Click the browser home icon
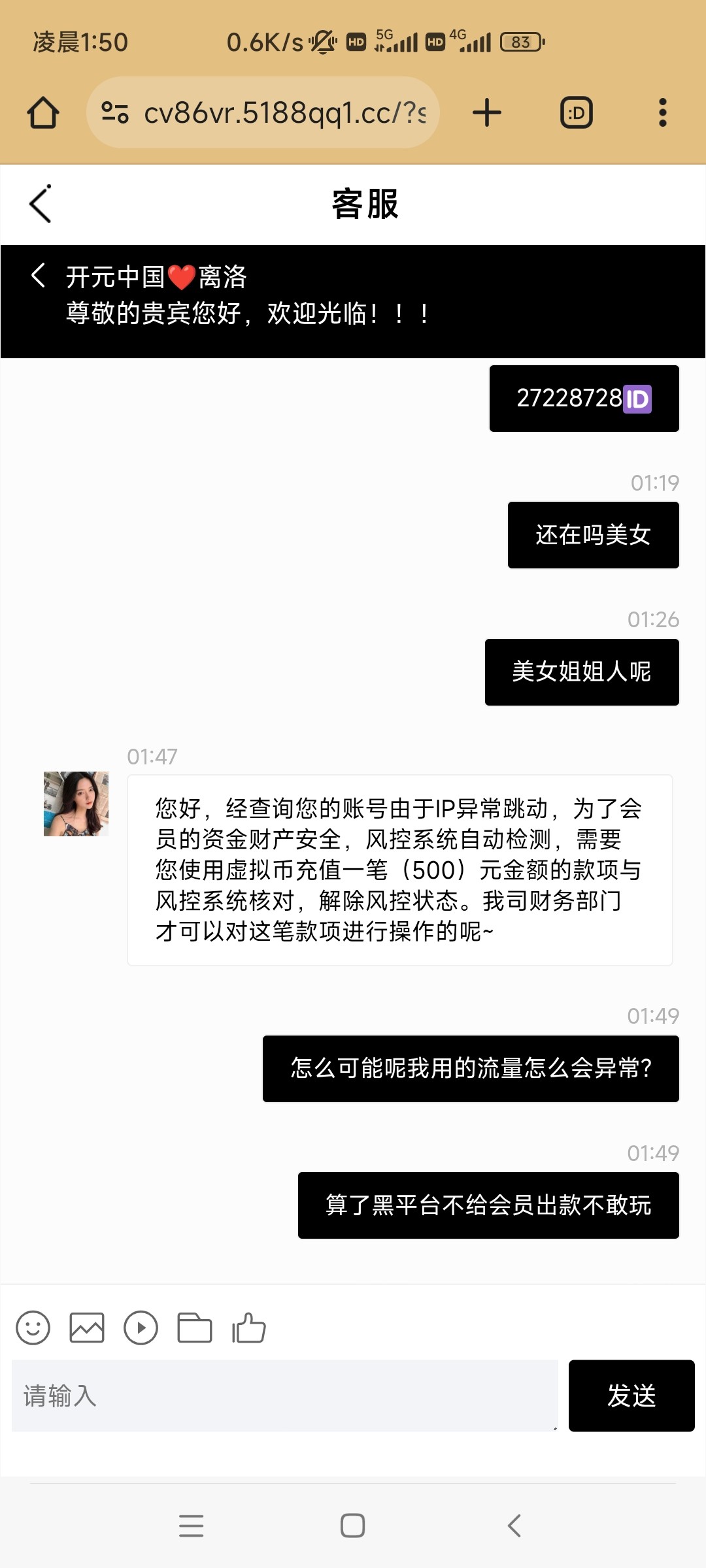 (x=42, y=112)
